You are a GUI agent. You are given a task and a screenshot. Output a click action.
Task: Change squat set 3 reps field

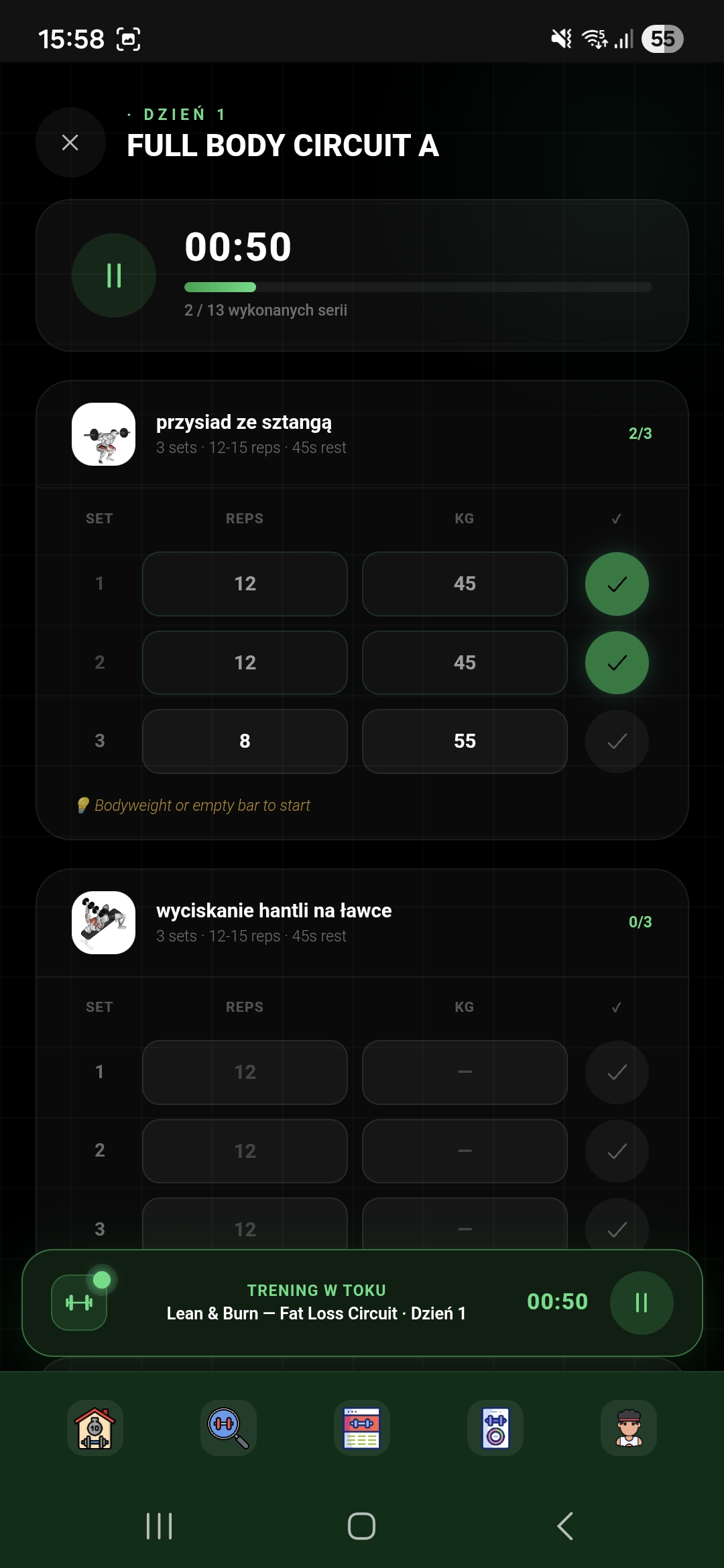click(x=245, y=741)
